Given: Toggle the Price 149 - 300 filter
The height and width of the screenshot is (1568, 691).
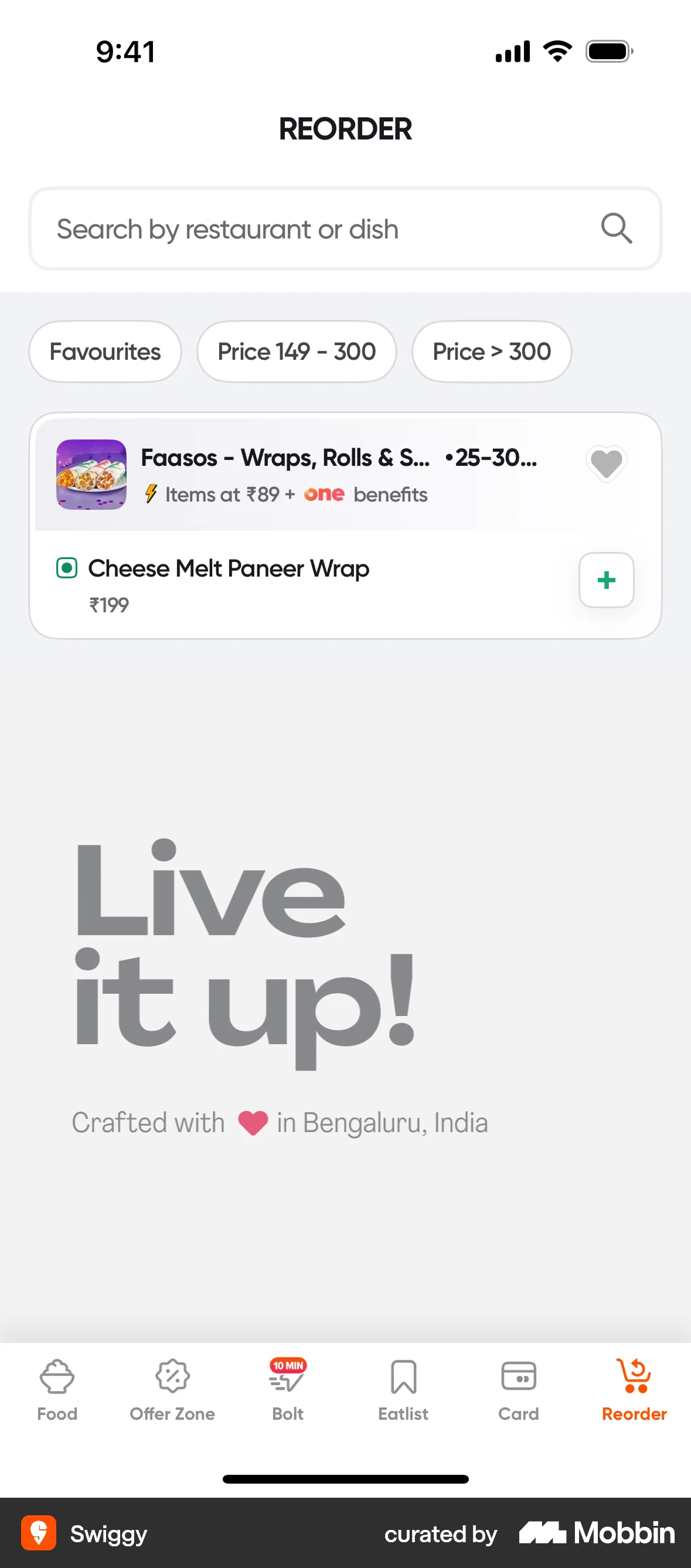Looking at the screenshot, I should tap(296, 351).
